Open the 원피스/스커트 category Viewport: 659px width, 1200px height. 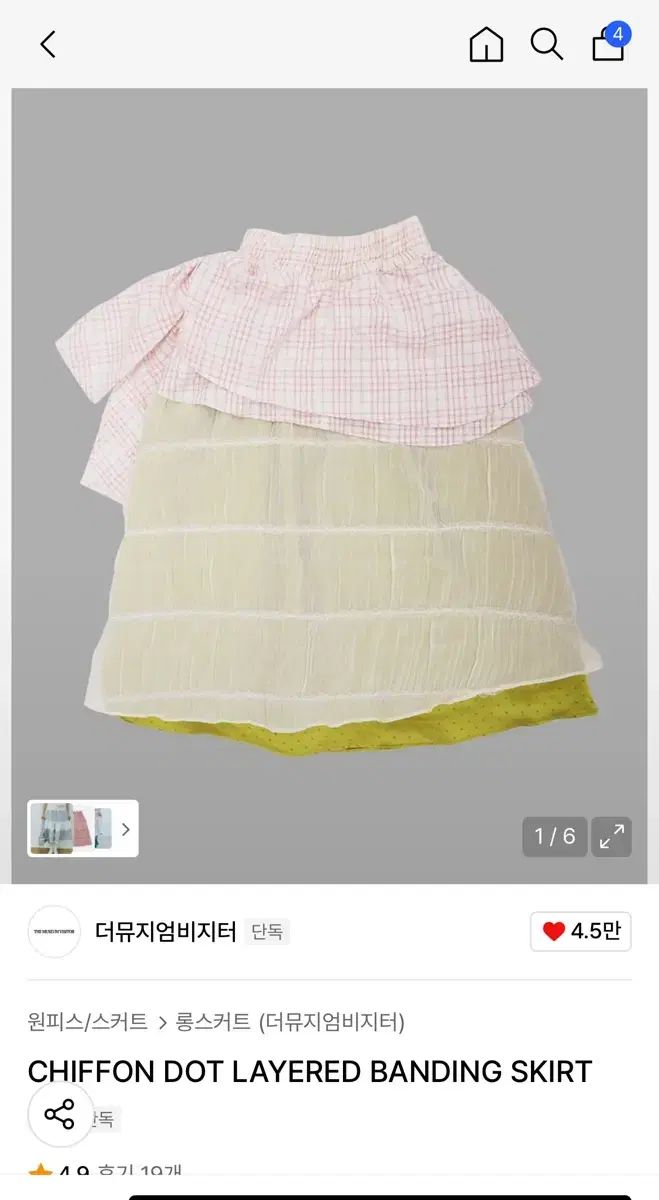pyautogui.click(x=88, y=1022)
